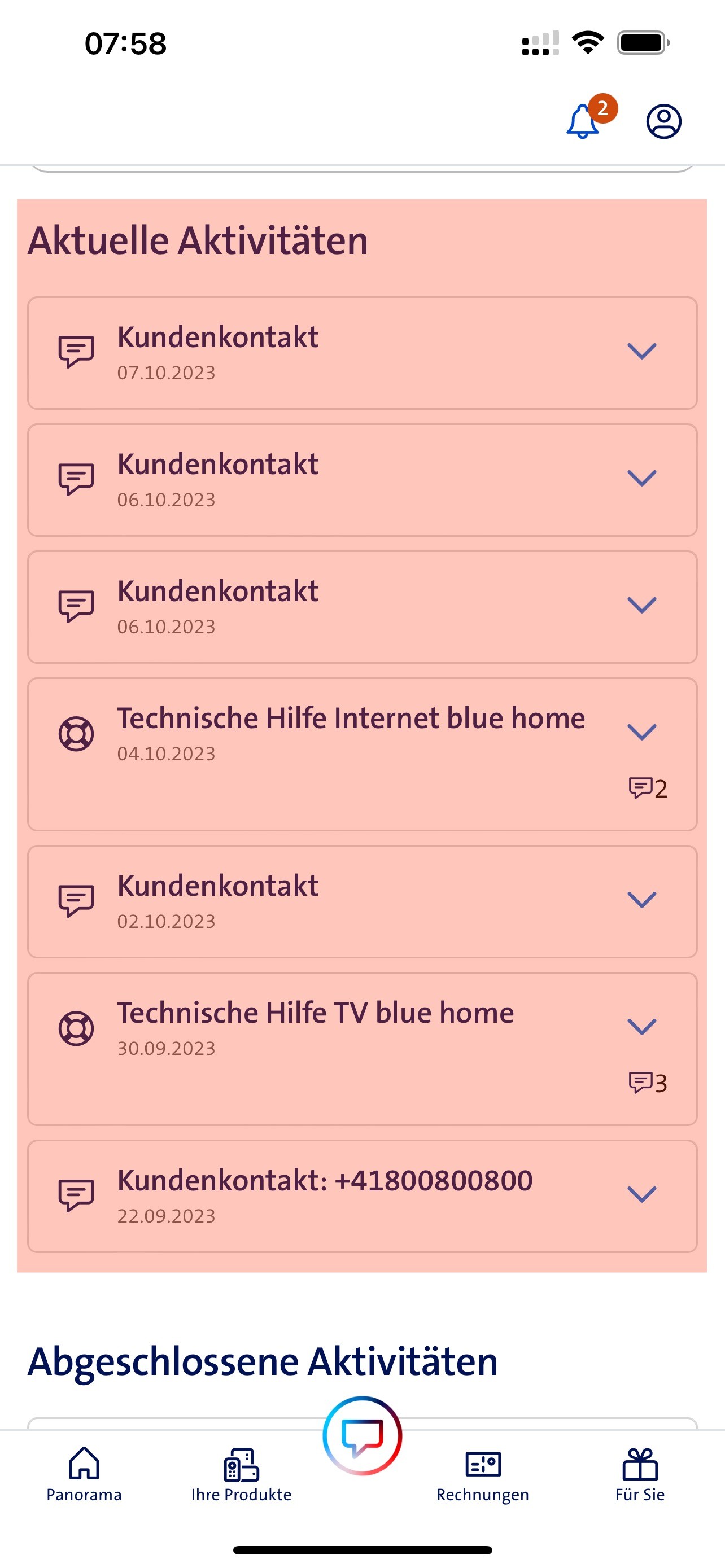The height and width of the screenshot is (1568, 725).
Task: Expand Kundenkontakt: +41800800800 entry
Action: click(x=641, y=1194)
